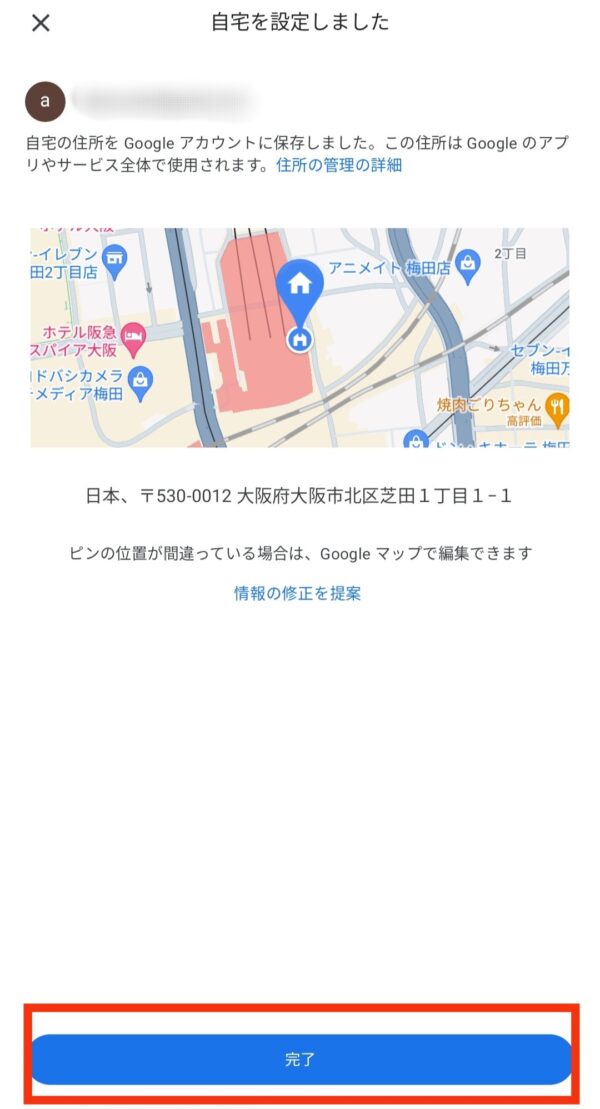Confirm with the 完了 button
This screenshot has width=600, height=1109.
pyautogui.click(x=300, y=1059)
